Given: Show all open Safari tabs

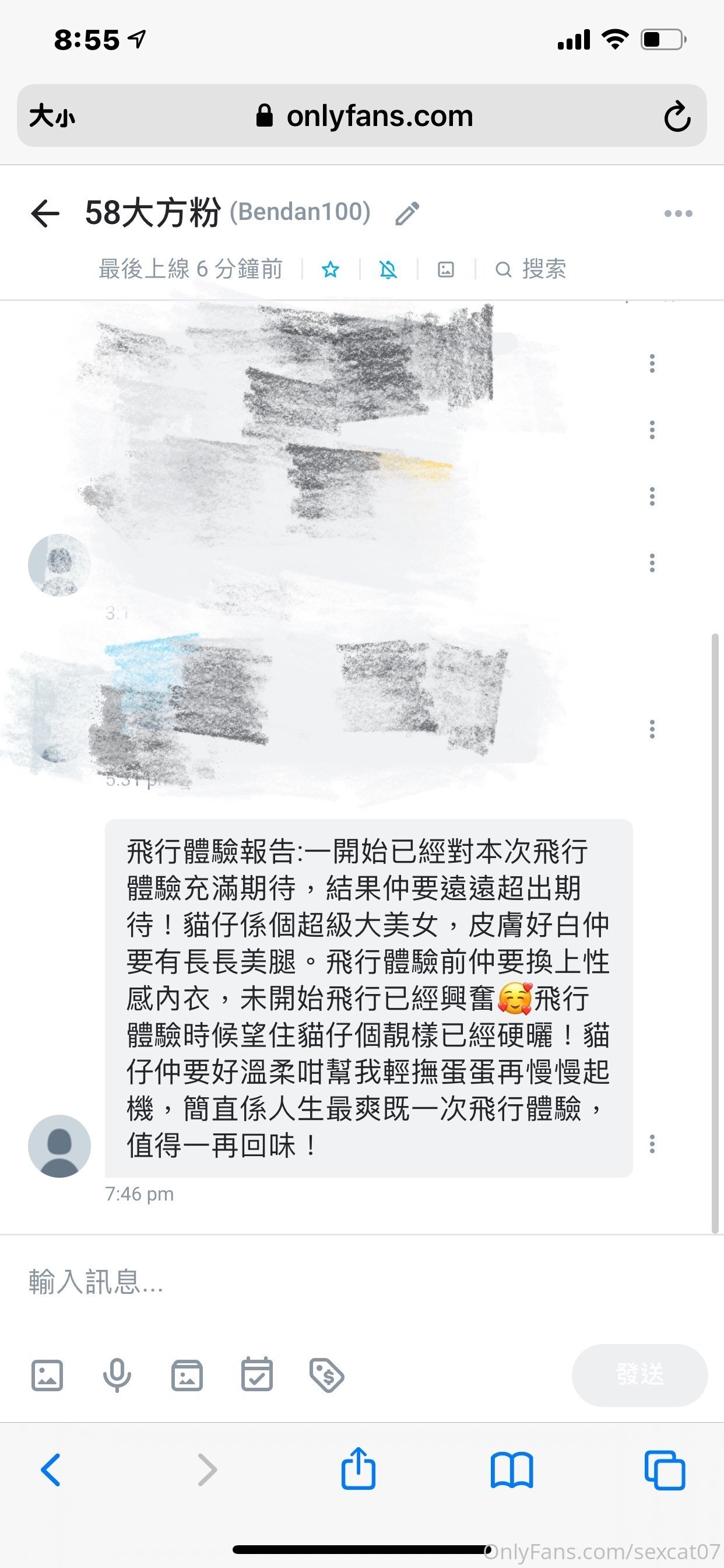Looking at the screenshot, I should tap(665, 1470).
